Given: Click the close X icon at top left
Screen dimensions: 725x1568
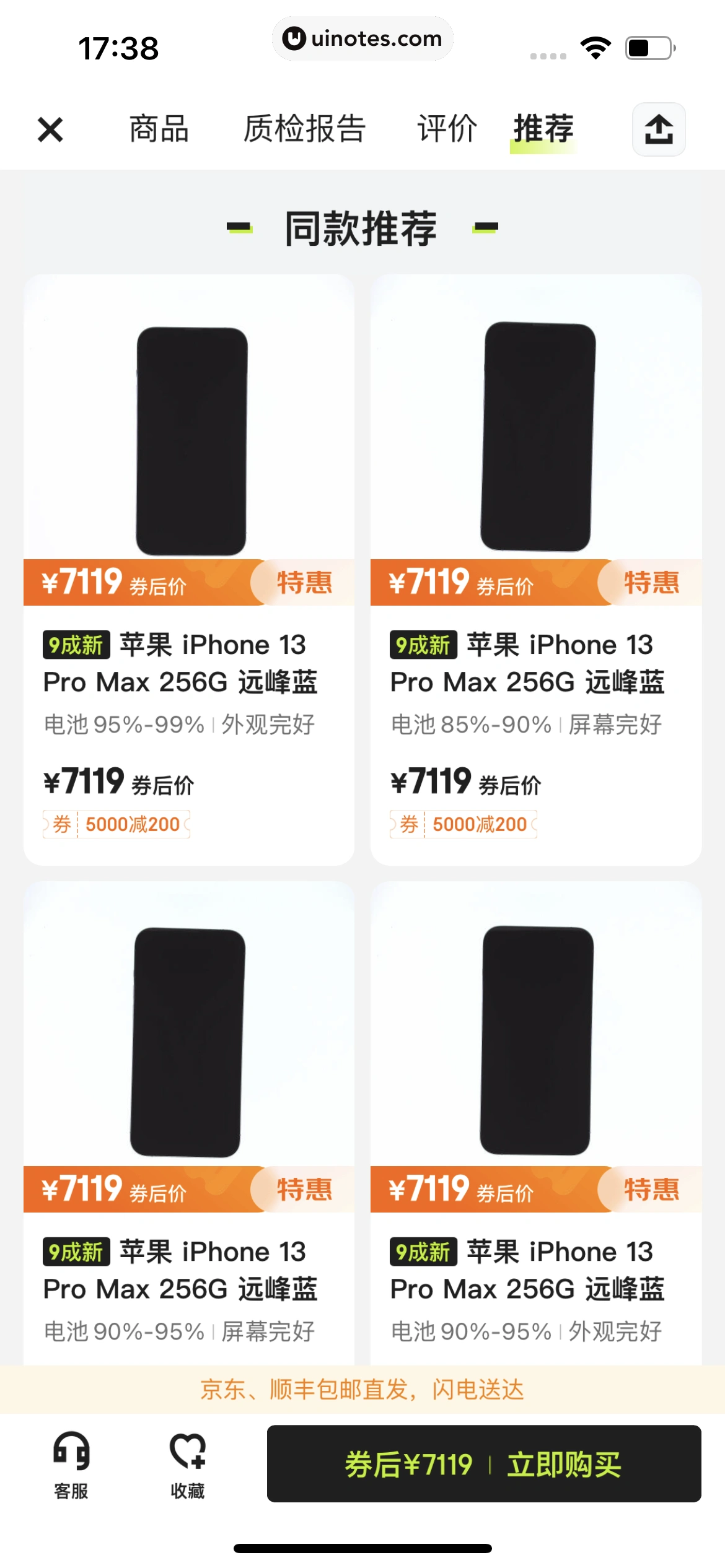Looking at the screenshot, I should coord(51,129).
